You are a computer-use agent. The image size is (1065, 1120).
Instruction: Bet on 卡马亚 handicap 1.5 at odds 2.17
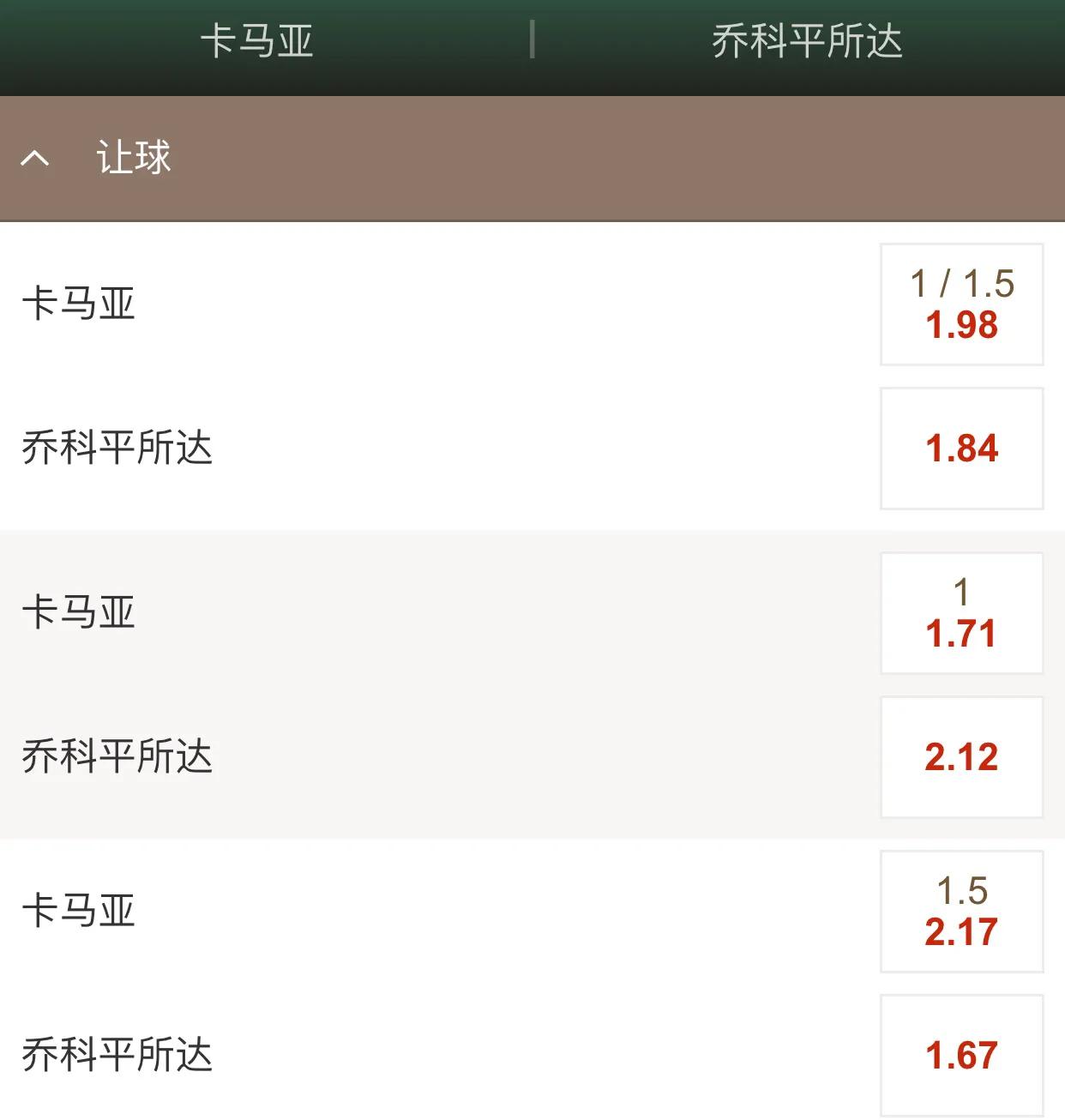[x=961, y=912]
